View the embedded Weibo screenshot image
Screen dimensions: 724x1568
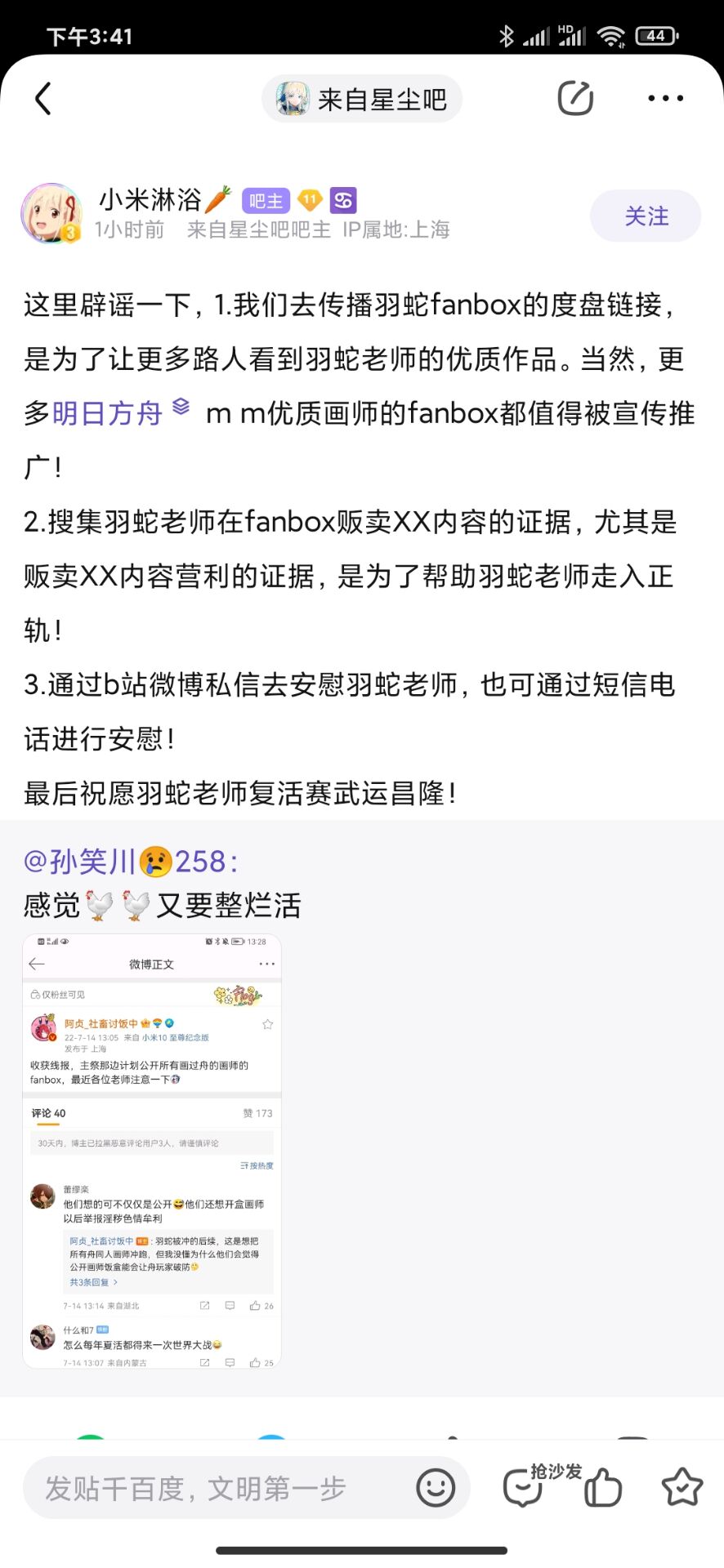pyautogui.click(x=152, y=1151)
